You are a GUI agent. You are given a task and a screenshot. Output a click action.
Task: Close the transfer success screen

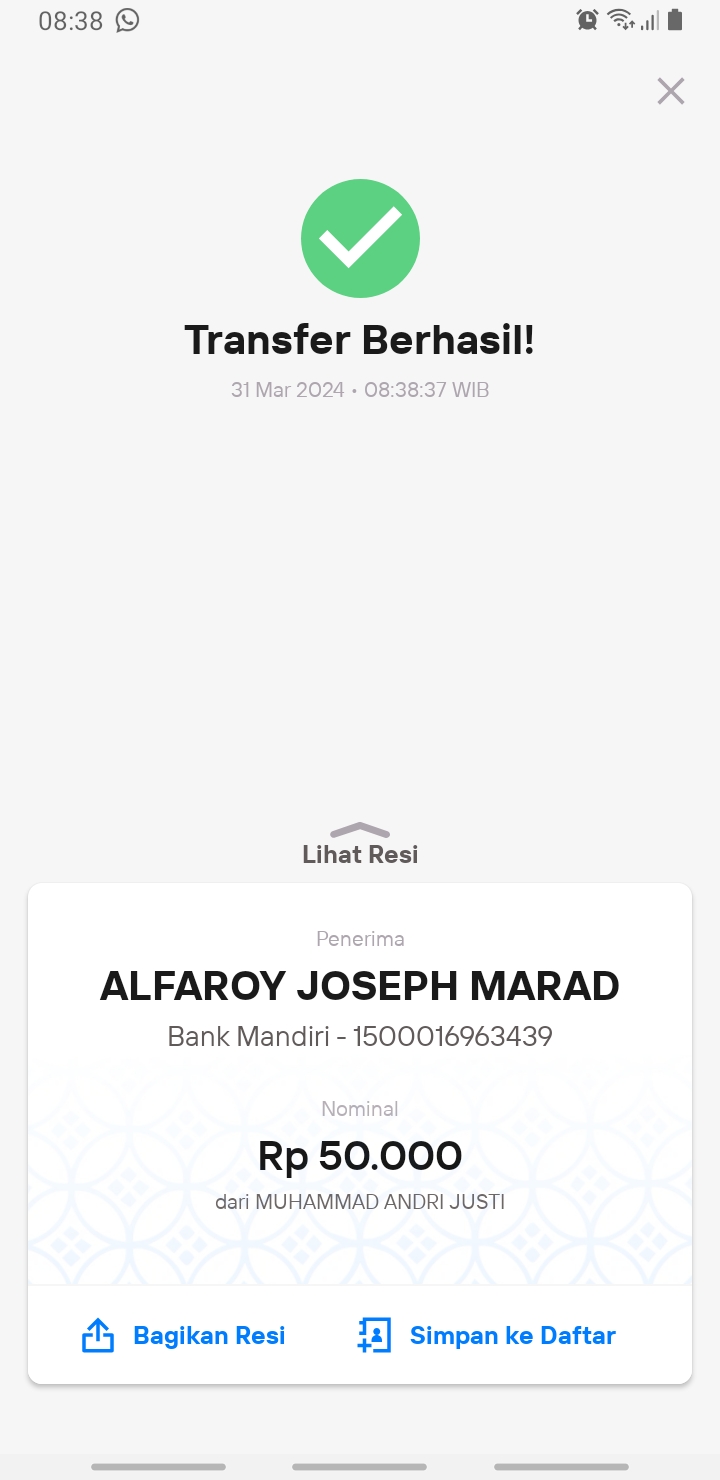[x=670, y=91]
